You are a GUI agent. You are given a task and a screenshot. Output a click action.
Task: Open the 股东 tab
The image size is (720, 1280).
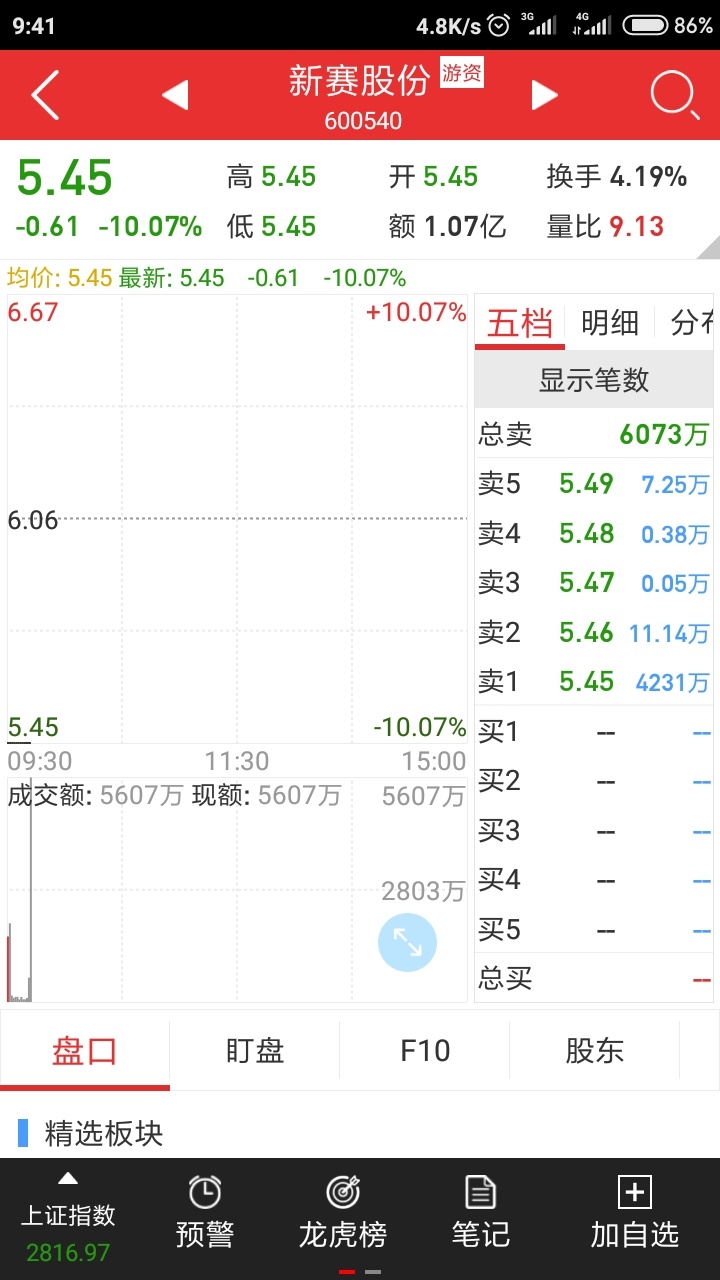coord(595,1052)
